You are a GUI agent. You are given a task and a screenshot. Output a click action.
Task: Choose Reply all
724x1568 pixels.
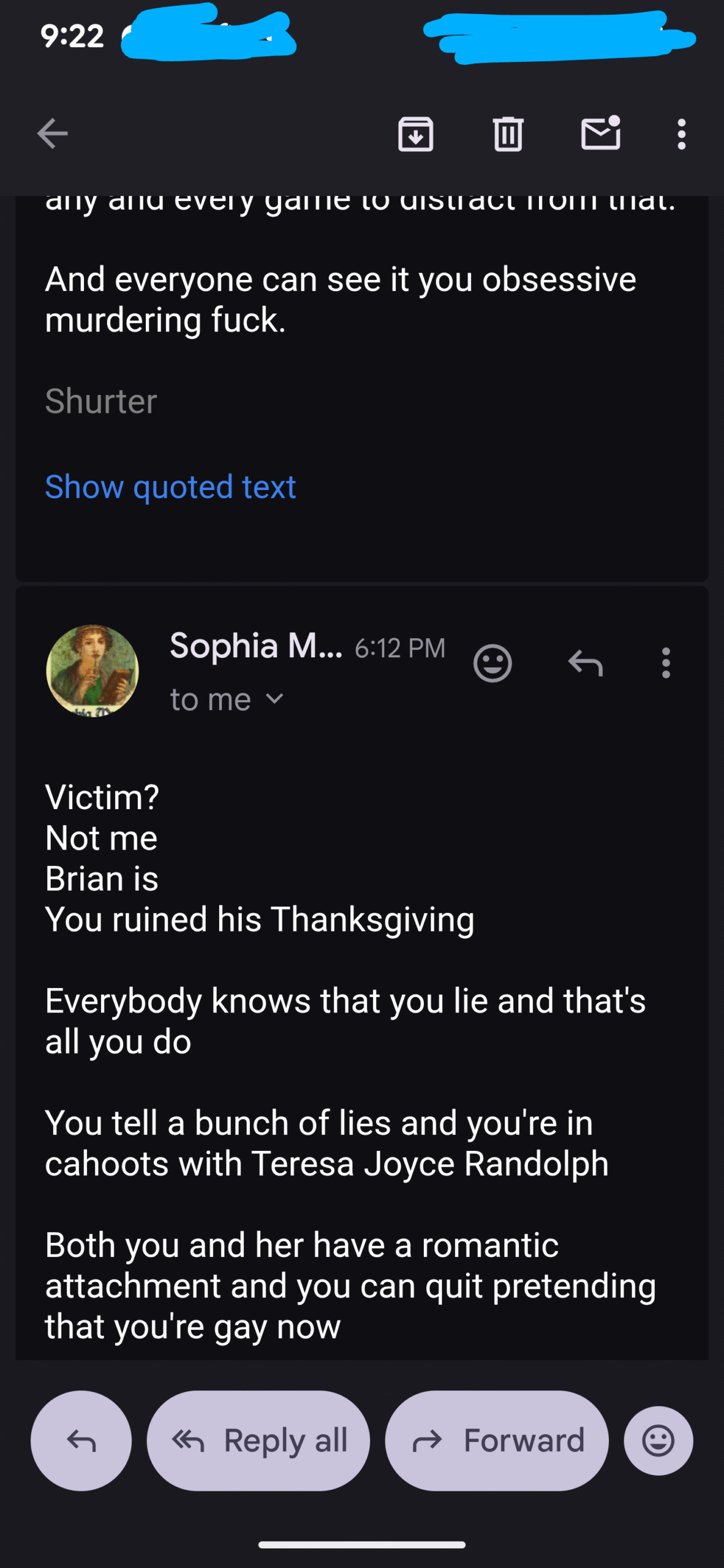click(258, 1441)
